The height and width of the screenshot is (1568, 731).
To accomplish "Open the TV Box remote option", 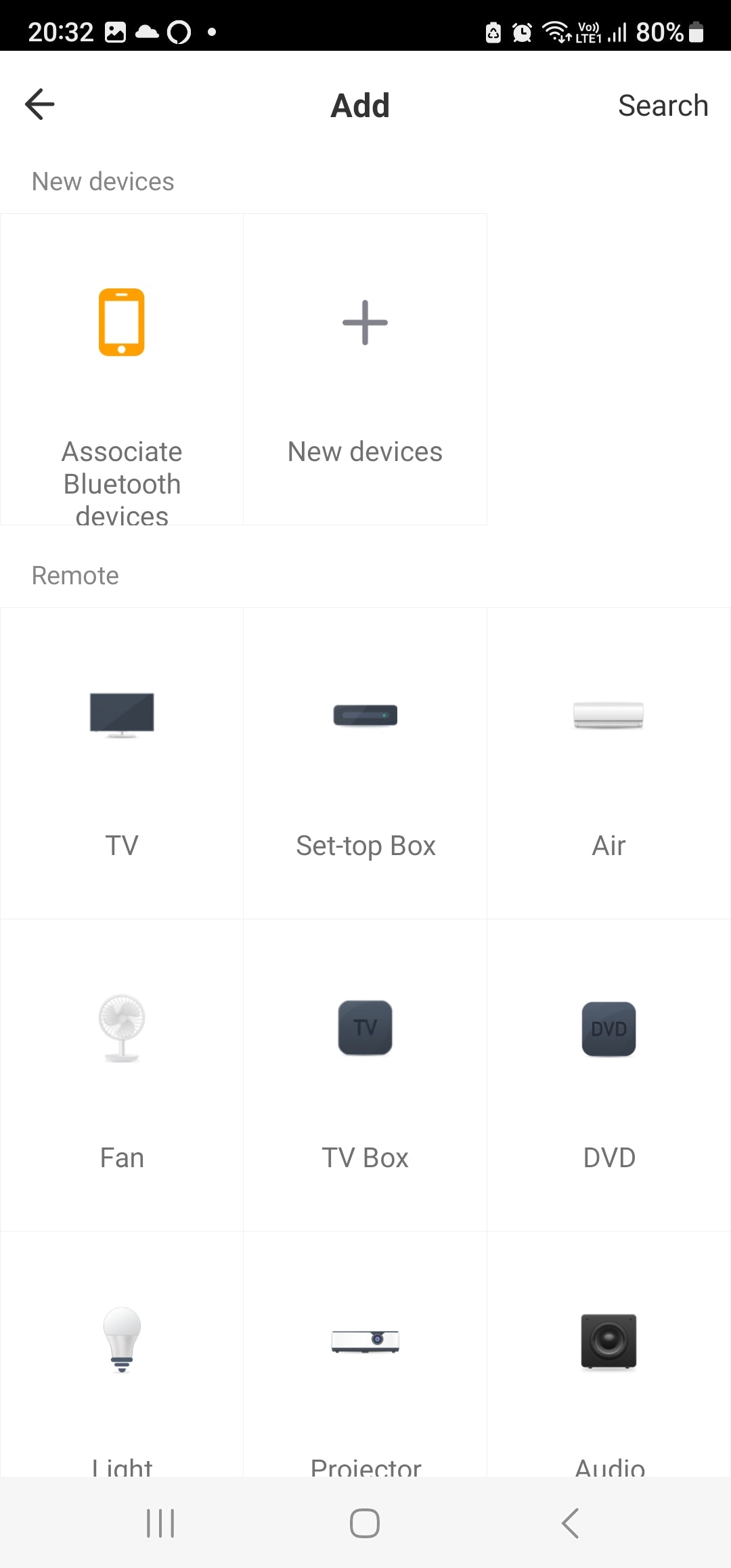I will (x=365, y=1075).
